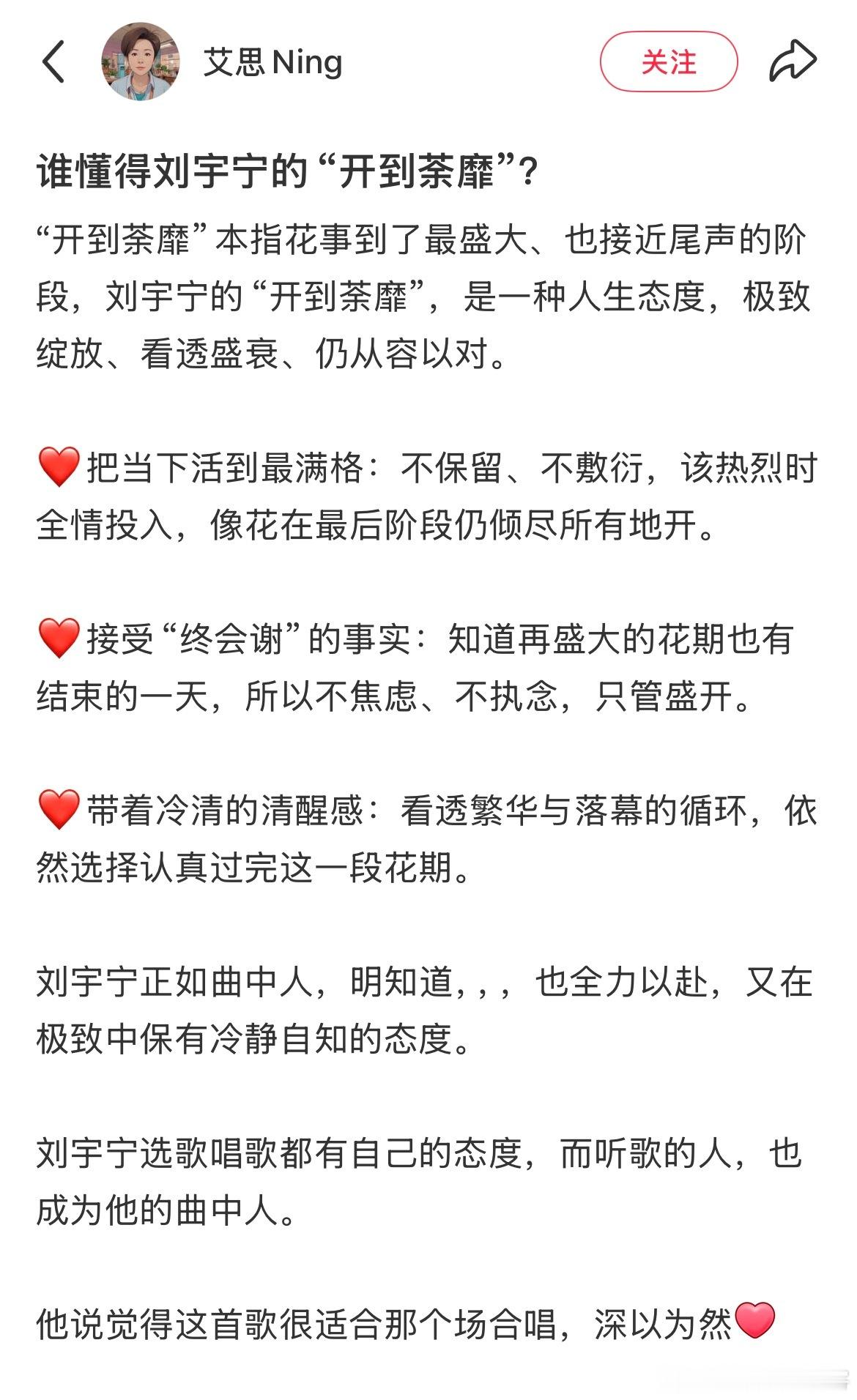Tap the heart emoji before "带着冷清的清醒感"

[56, 807]
